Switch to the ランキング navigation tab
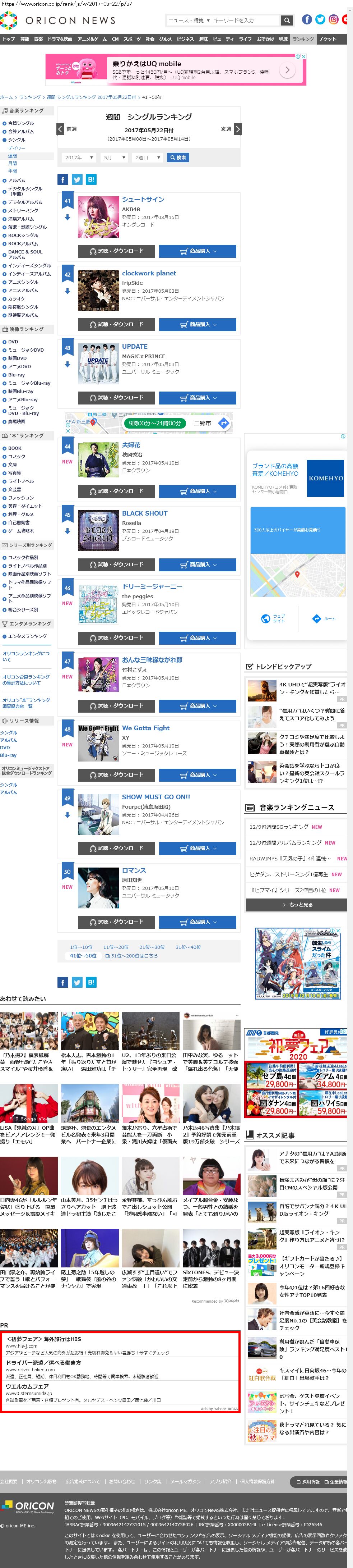 303,39
